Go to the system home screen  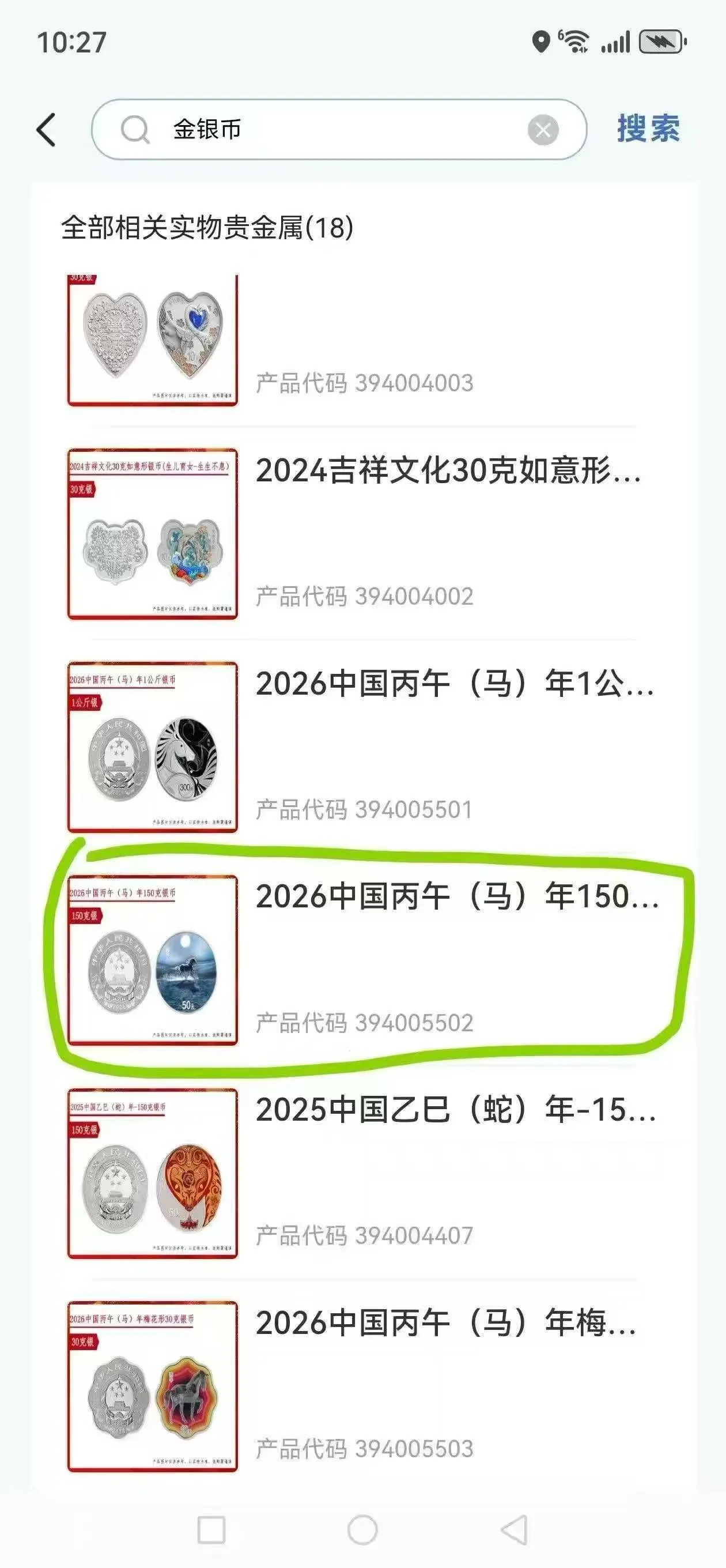click(x=362, y=1529)
